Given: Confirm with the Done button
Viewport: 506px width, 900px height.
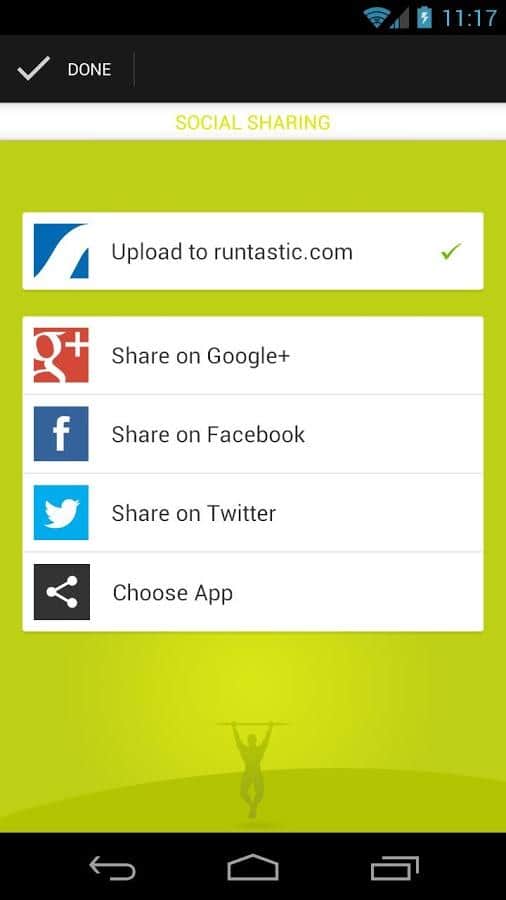Looking at the screenshot, I should 67,69.
